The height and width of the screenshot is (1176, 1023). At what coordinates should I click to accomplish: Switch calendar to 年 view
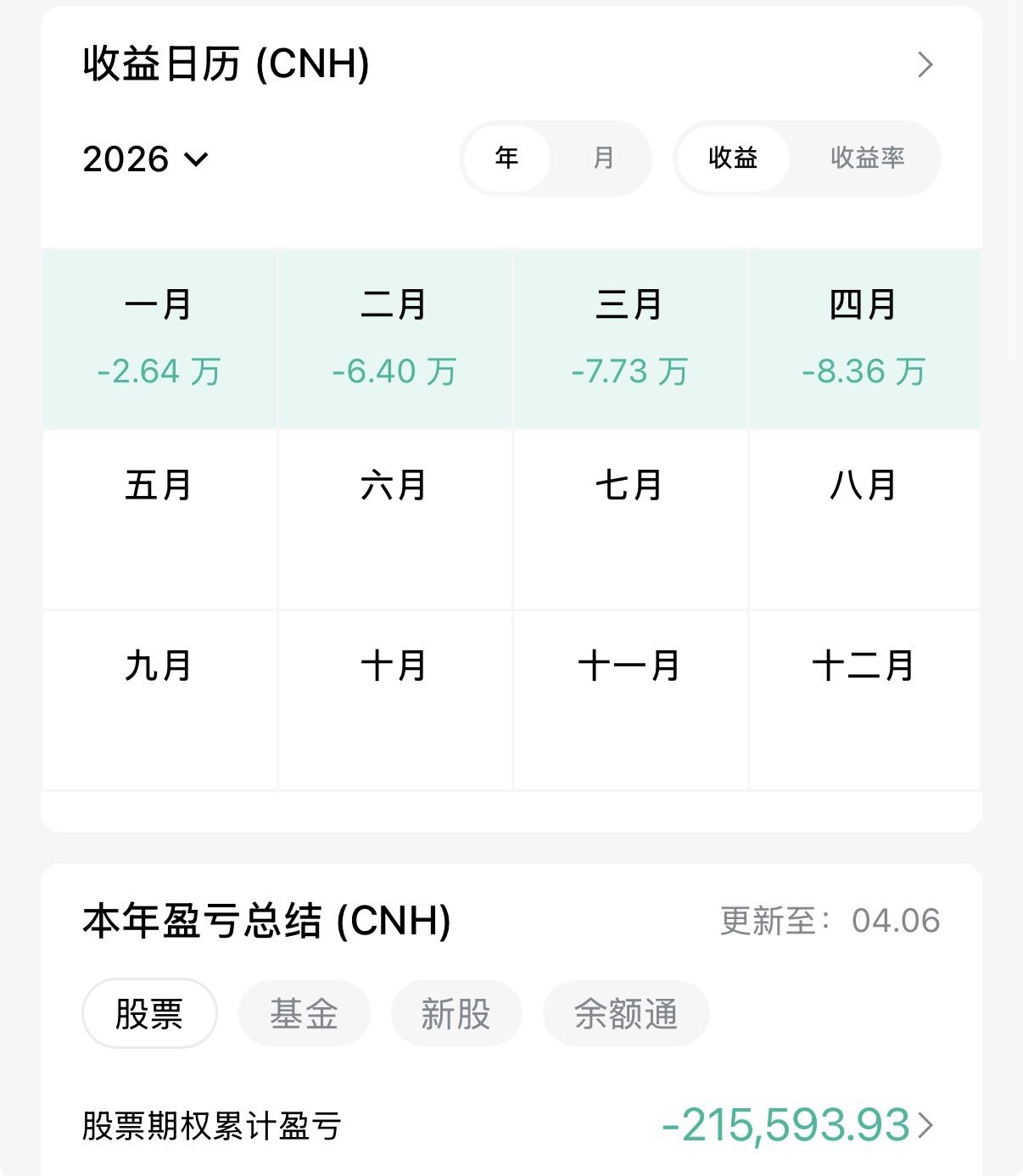pyautogui.click(x=507, y=159)
